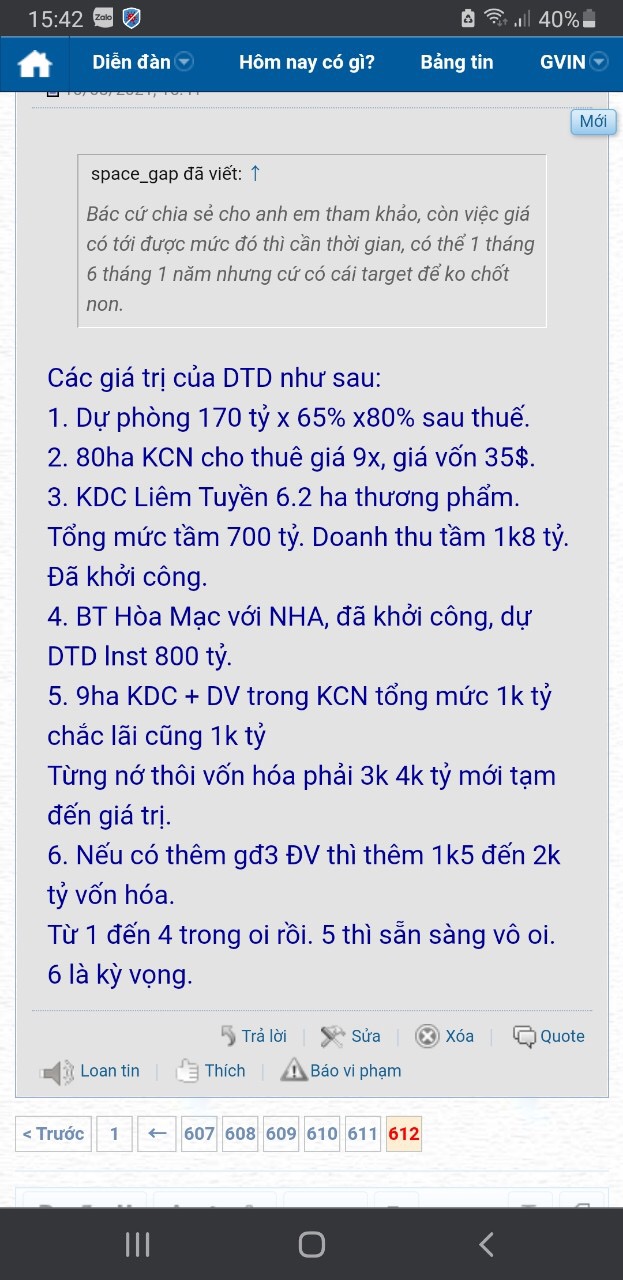Tap Trả lời to reply to post

click(x=254, y=1036)
